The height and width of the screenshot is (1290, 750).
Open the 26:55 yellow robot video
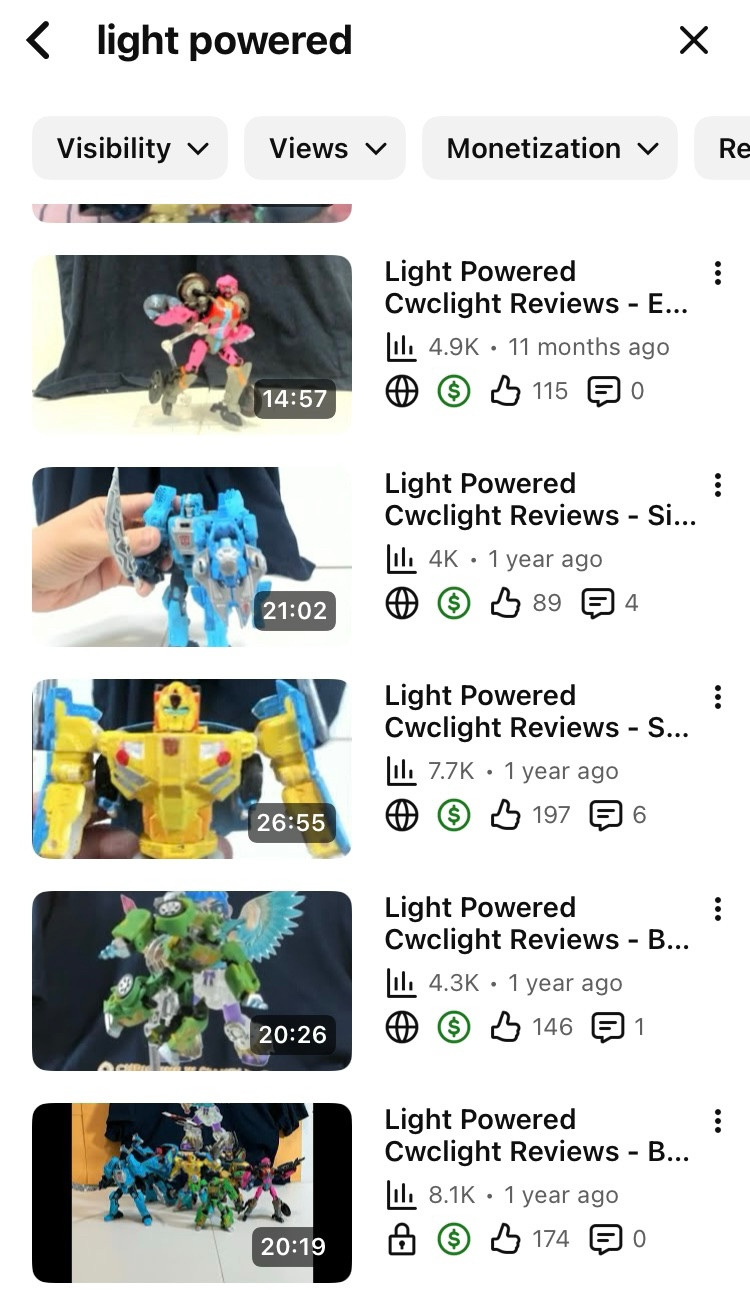coord(192,768)
